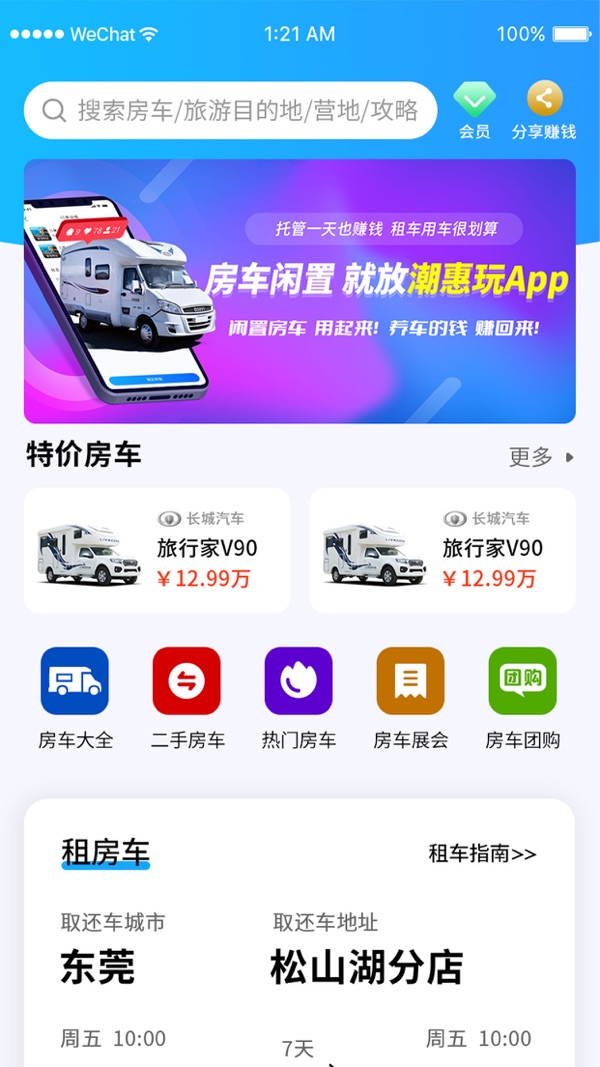Open 分享赚钱 share to earn
This screenshot has width=600, height=1067.
point(544,110)
